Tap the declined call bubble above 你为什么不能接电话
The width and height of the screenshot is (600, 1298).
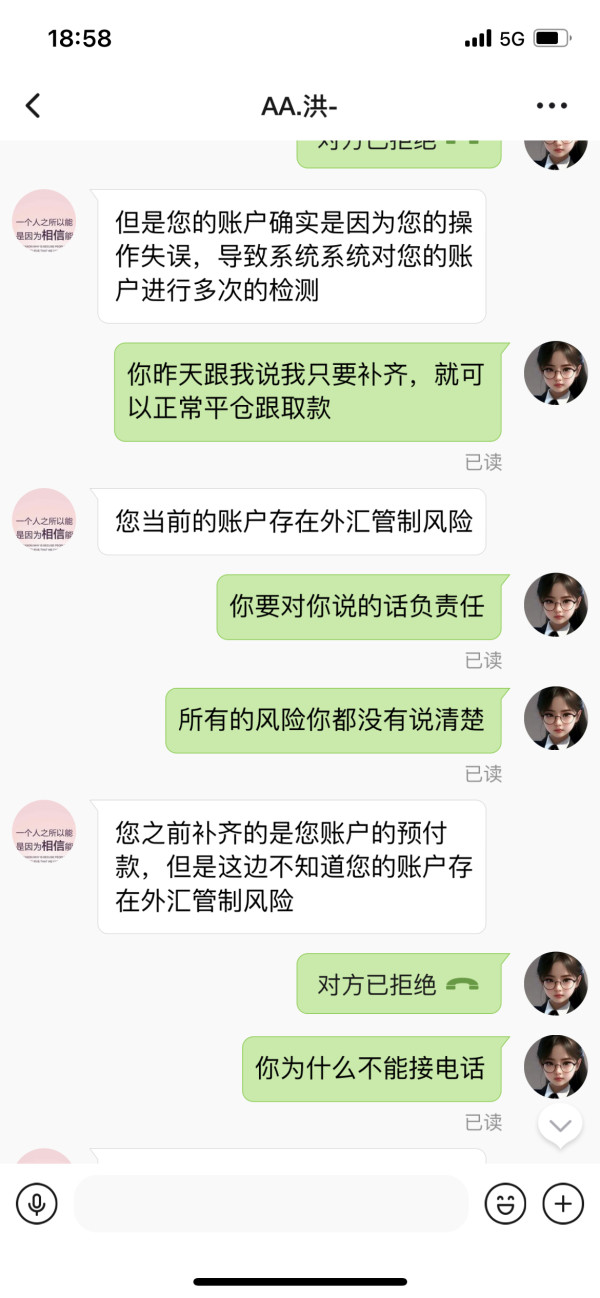click(x=398, y=984)
